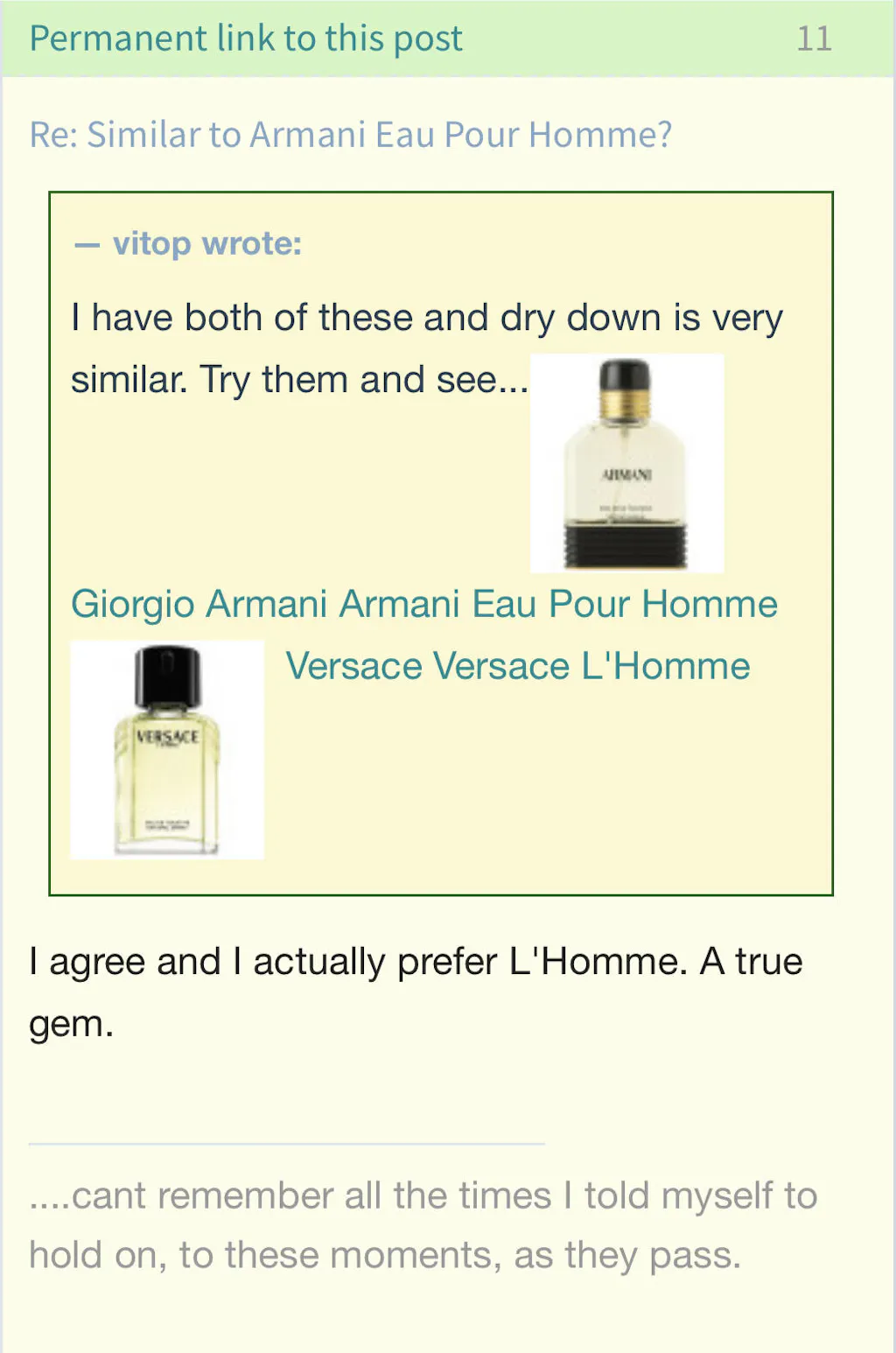
Task: Tap the Armani bottle thumbnail
Action: [x=626, y=463]
